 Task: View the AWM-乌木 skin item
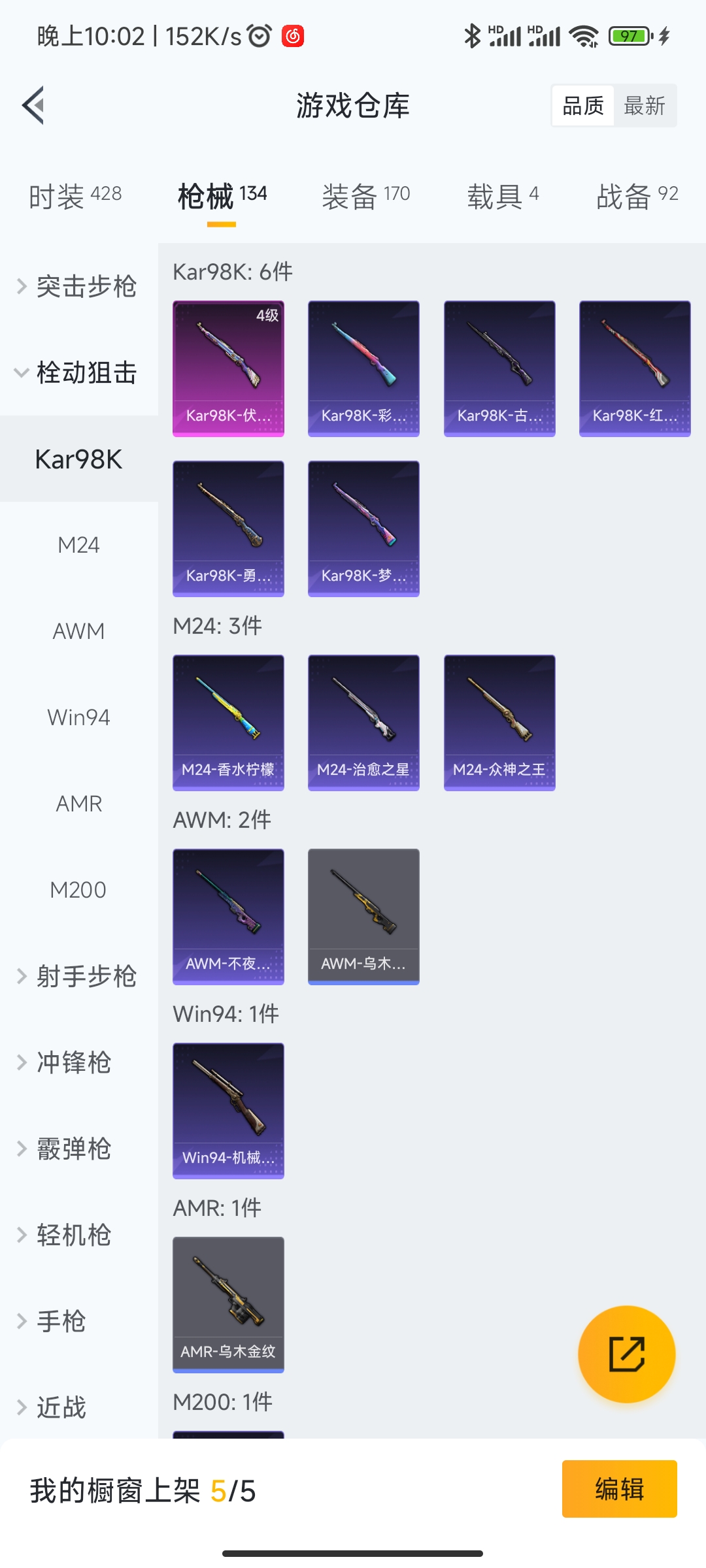(x=363, y=917)
